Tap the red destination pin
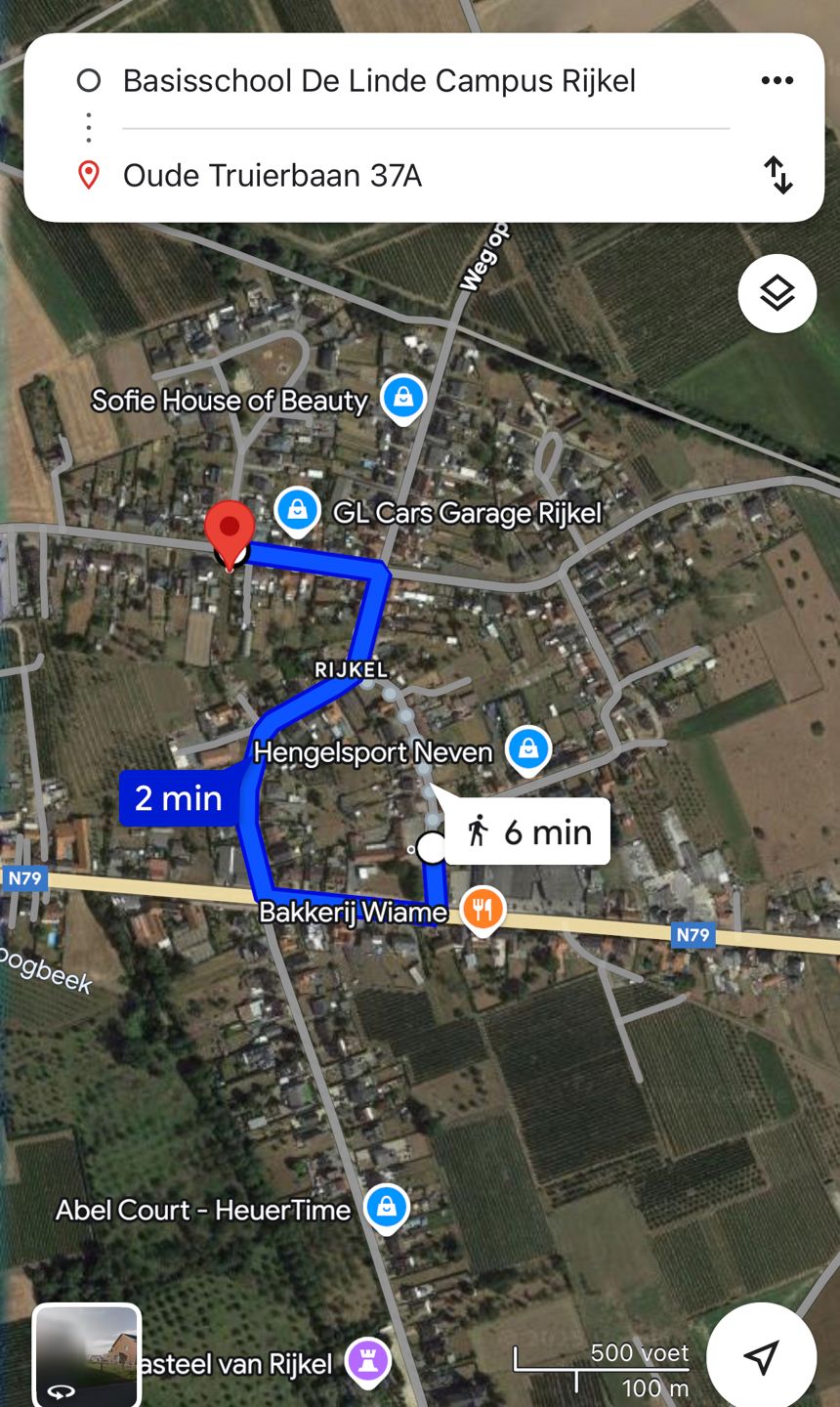This screenshot has height=1407, width=840. point(230,528)
